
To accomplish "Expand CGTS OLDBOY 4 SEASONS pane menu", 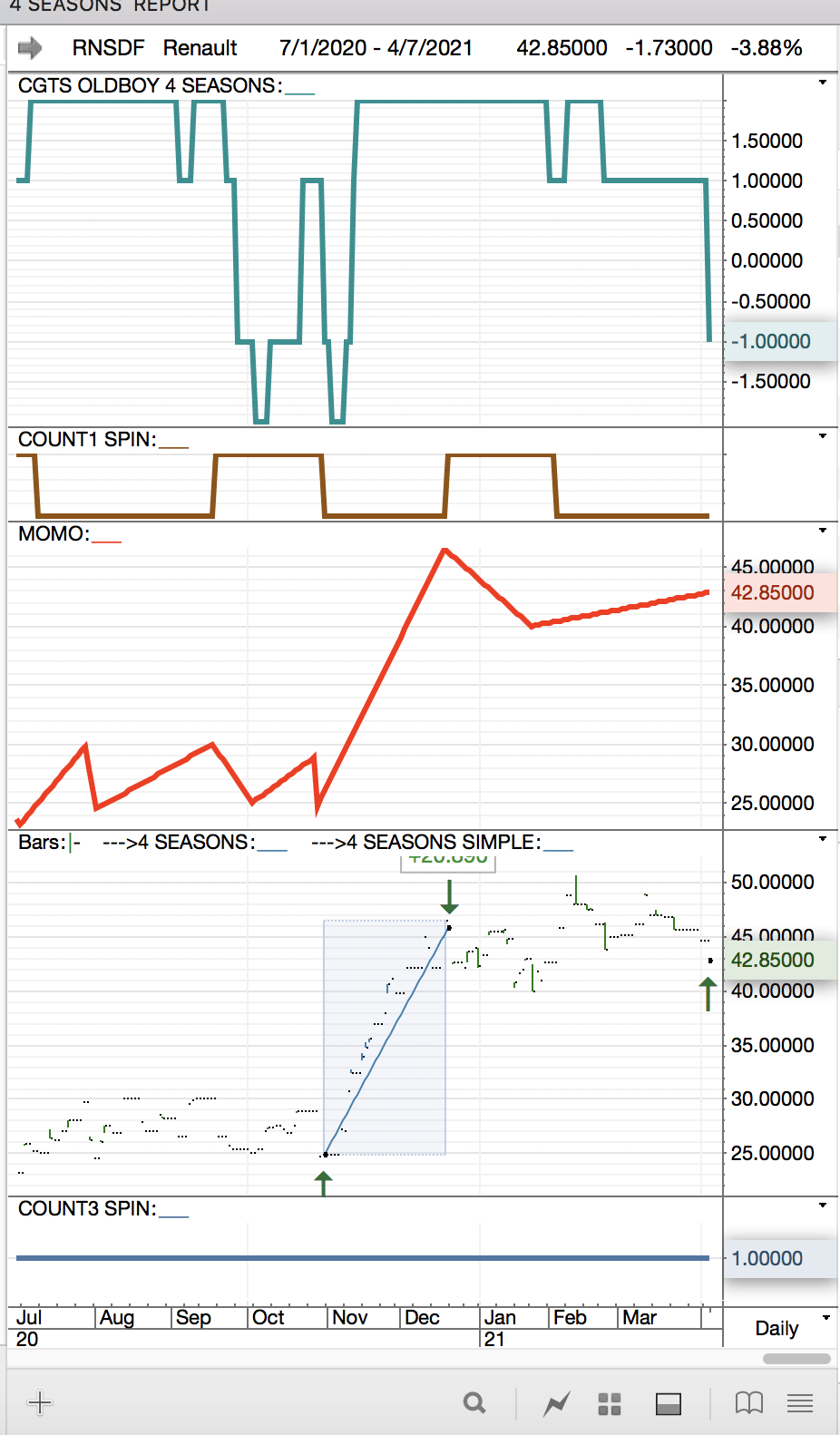I will [x=823, y=83].
